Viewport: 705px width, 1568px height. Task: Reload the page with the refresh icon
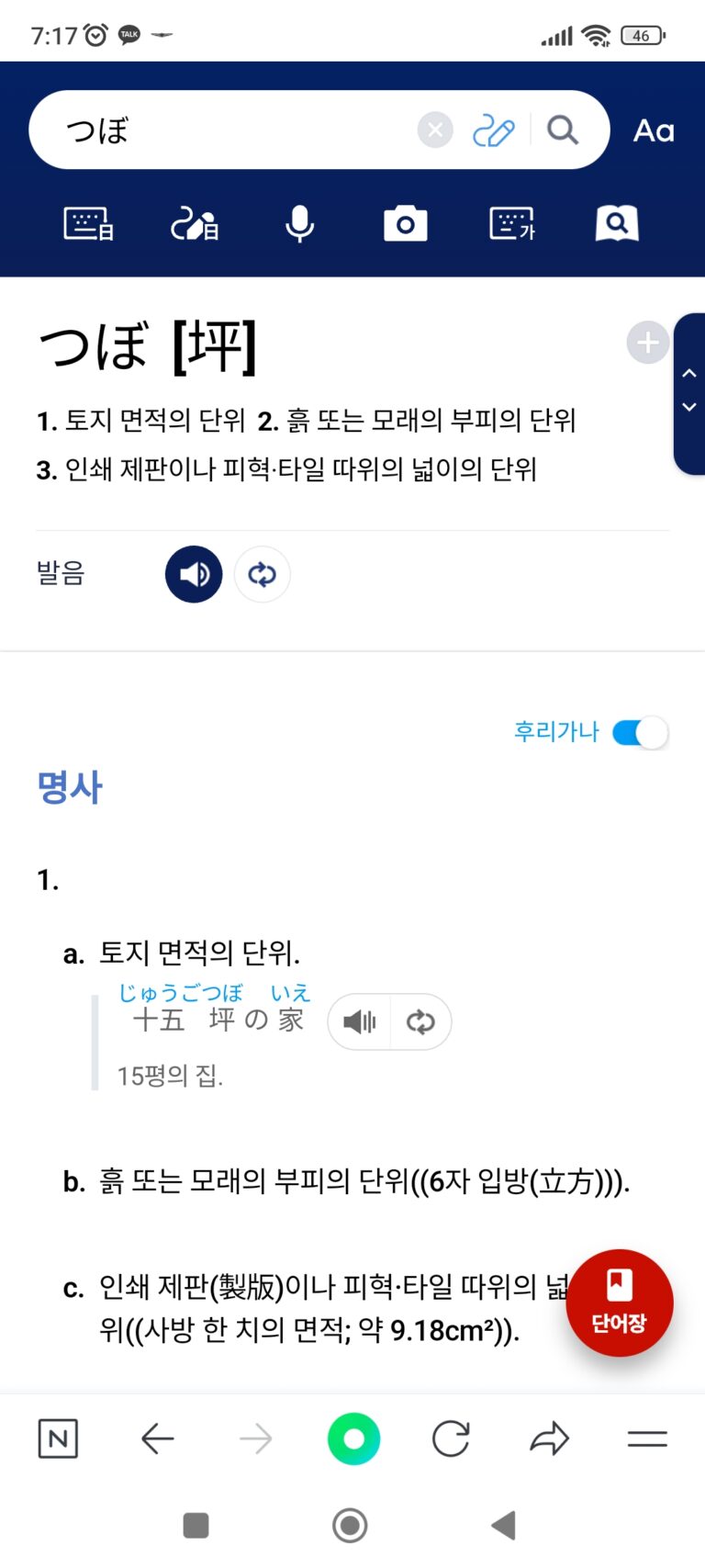coord(451,1438)
